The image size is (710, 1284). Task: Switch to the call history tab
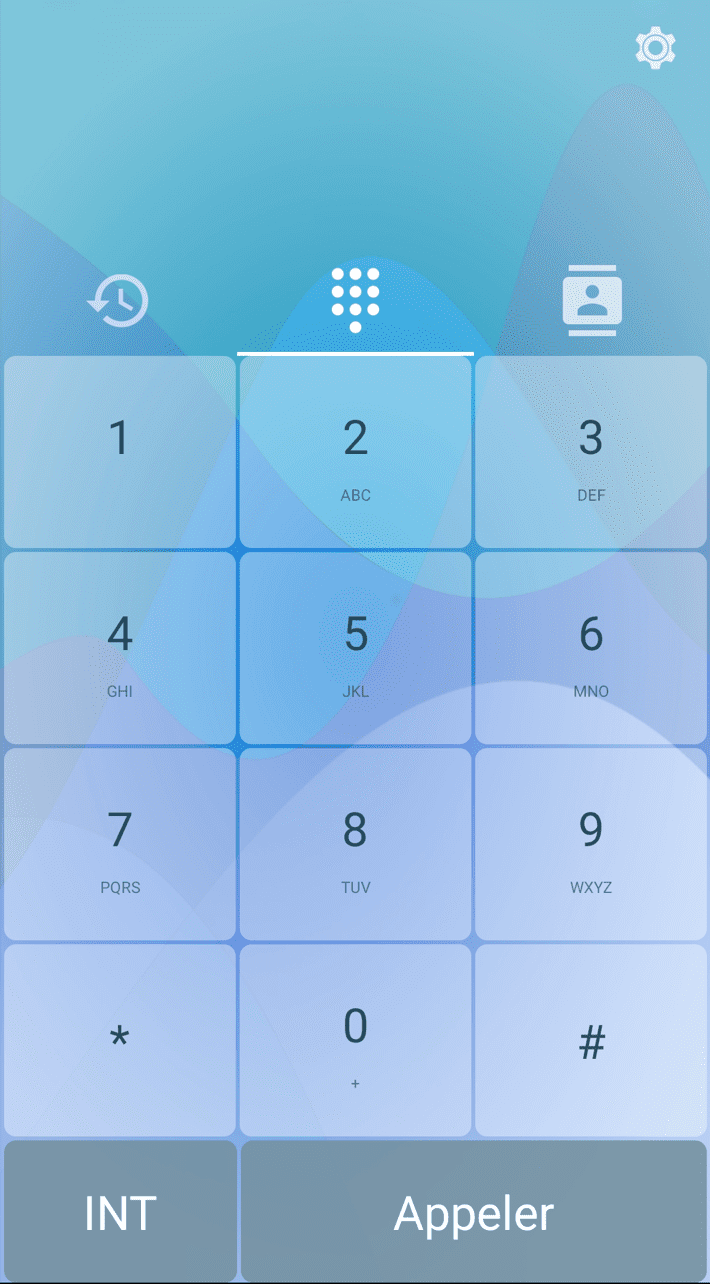pos(119,300)
